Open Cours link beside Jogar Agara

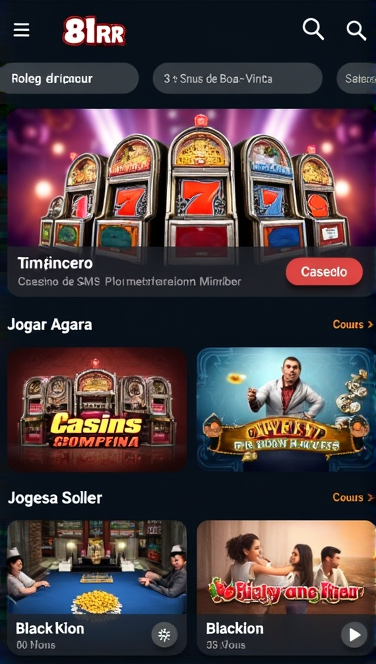tap(353, 324)
